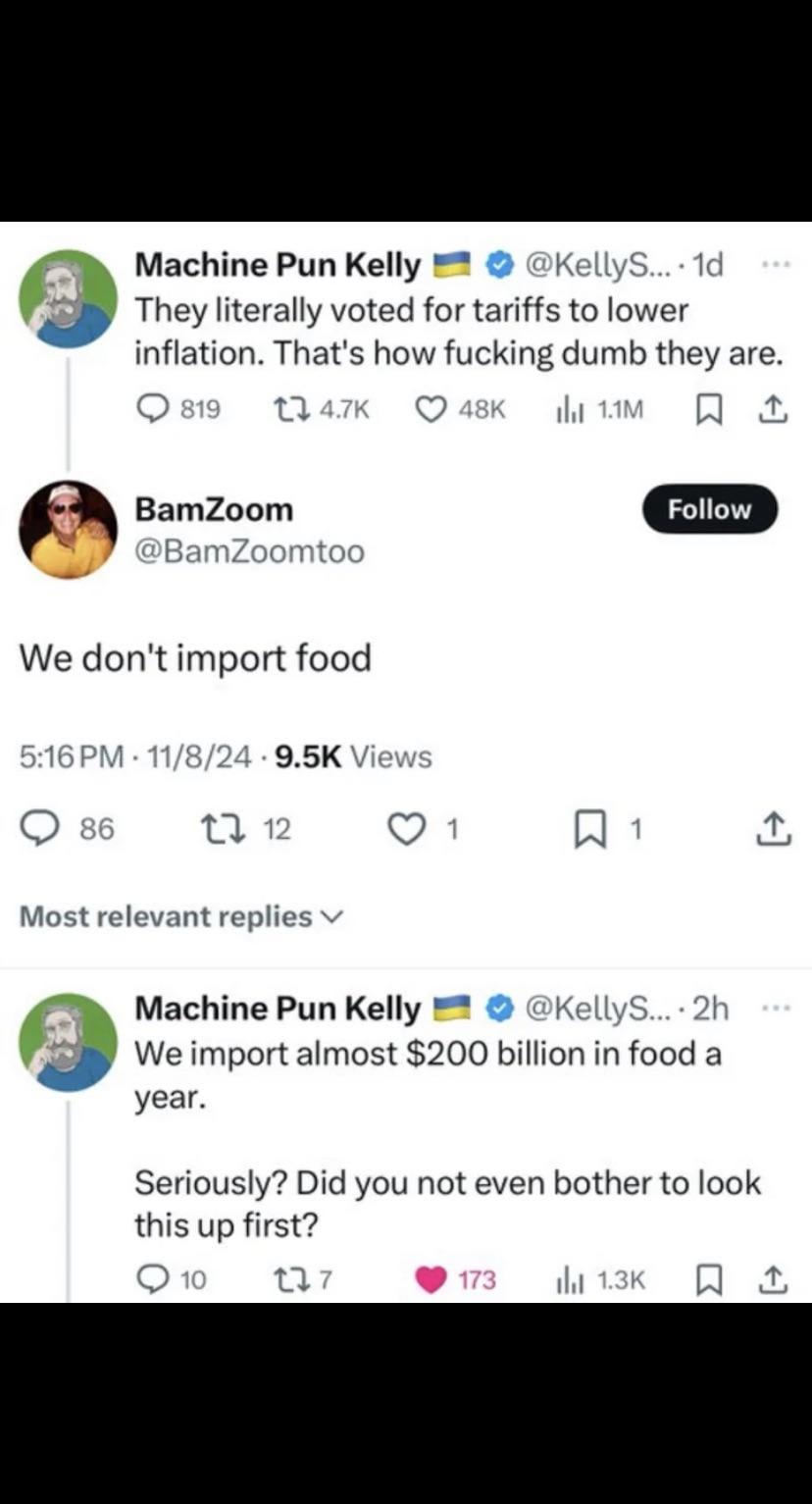
Task: Reply to BamZoom's post with 86 comments
Action: (42, 830)
